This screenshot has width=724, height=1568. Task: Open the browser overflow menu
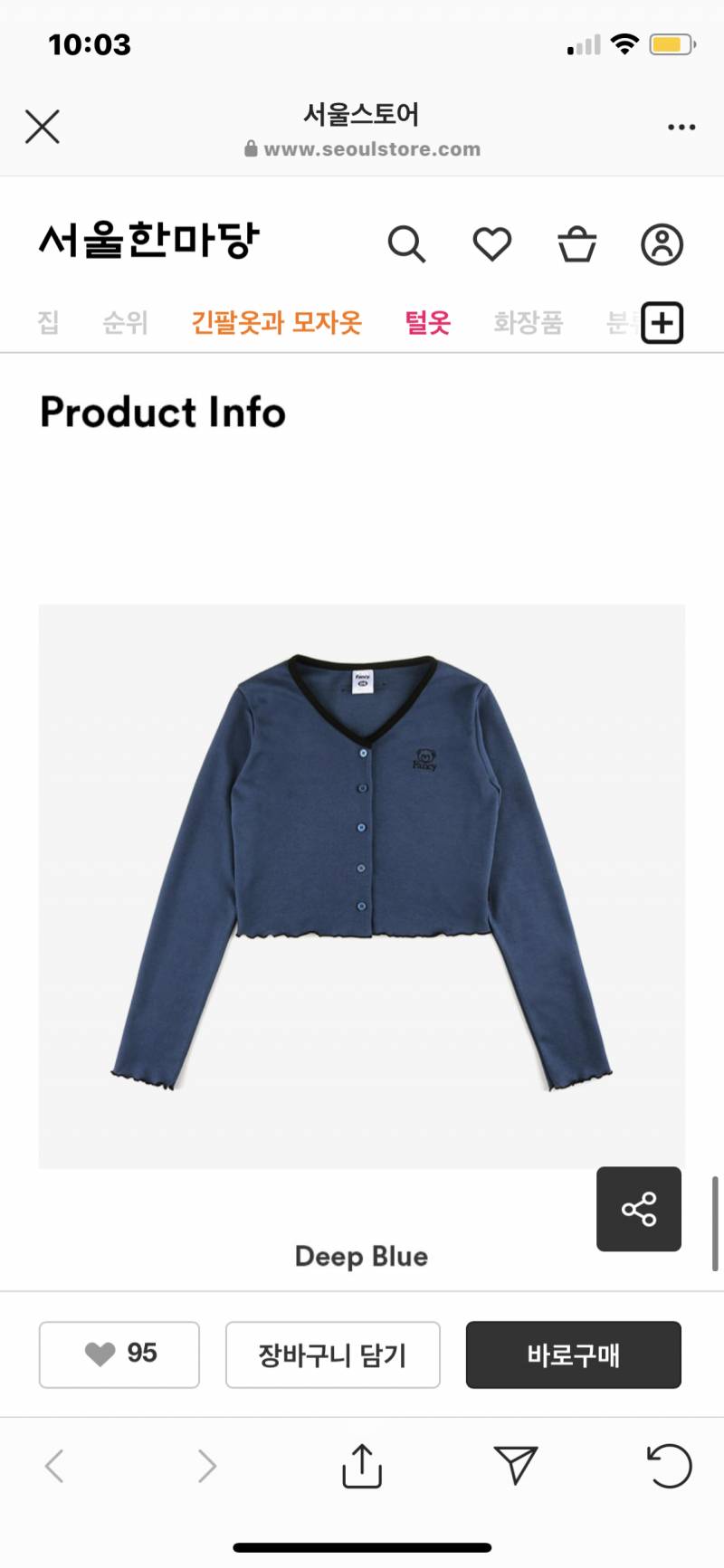click(681, 127)
